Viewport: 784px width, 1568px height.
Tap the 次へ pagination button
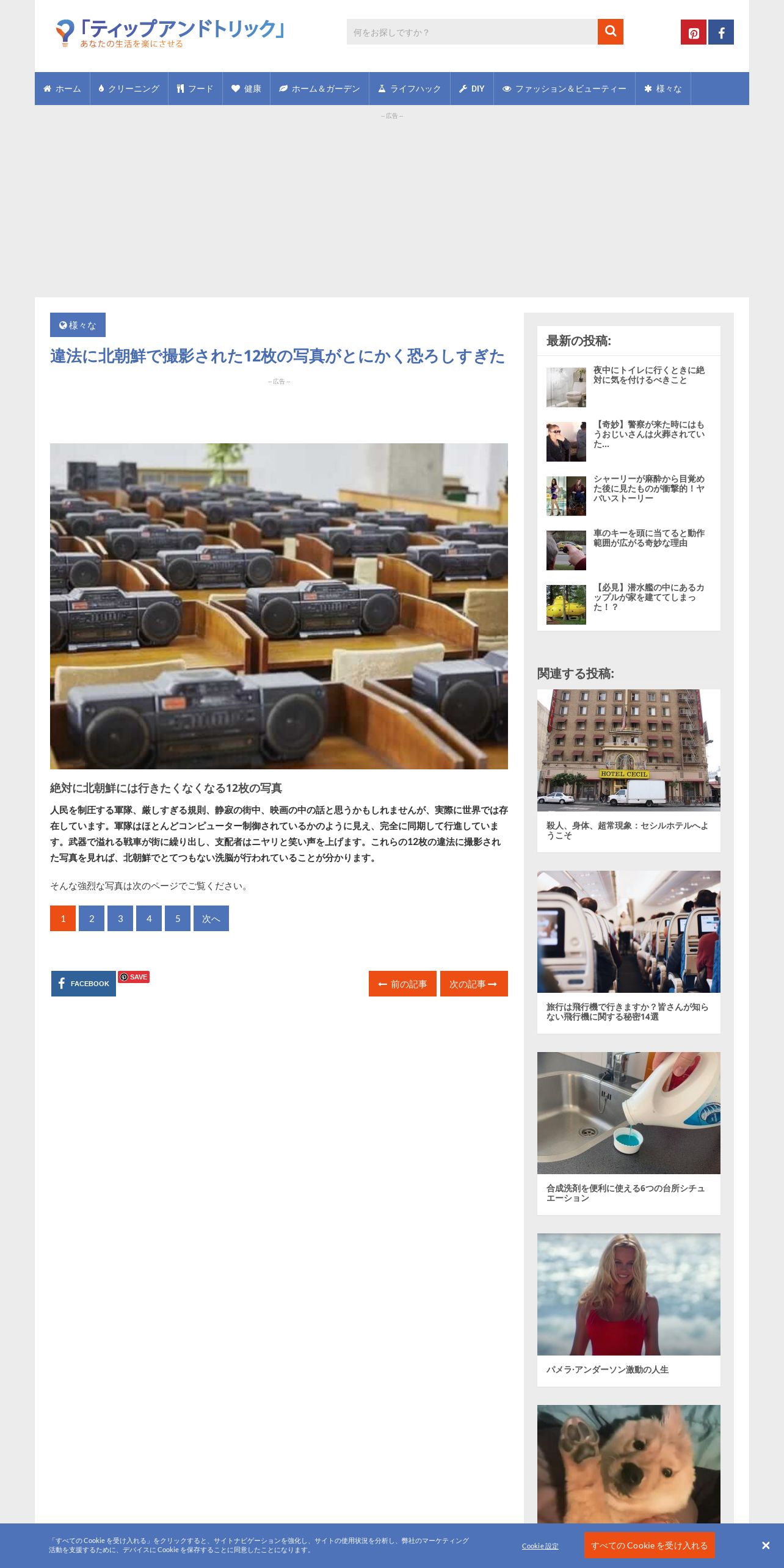pos(211,918)
